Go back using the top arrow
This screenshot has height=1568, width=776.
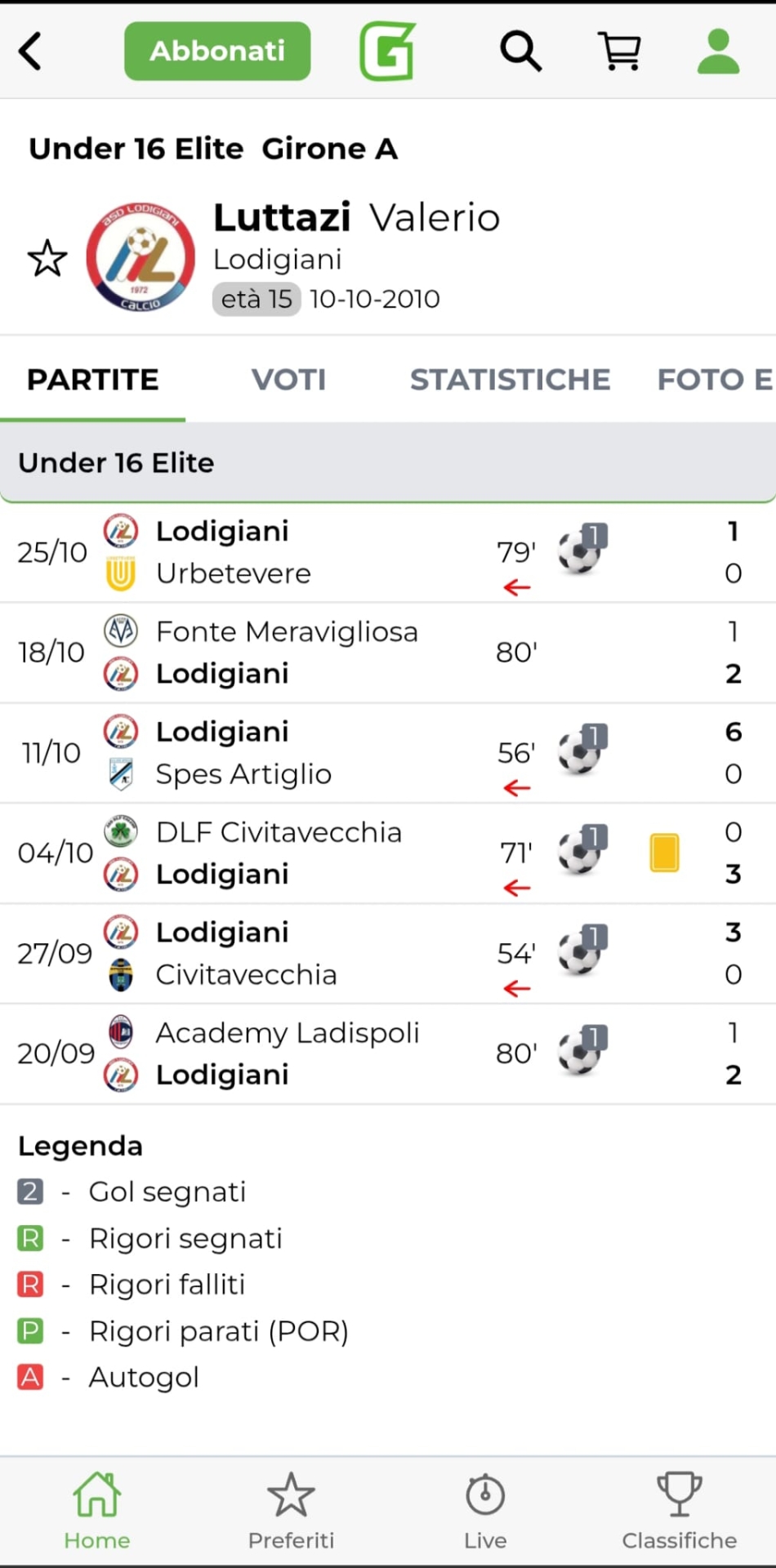click(x=31, y=51)
